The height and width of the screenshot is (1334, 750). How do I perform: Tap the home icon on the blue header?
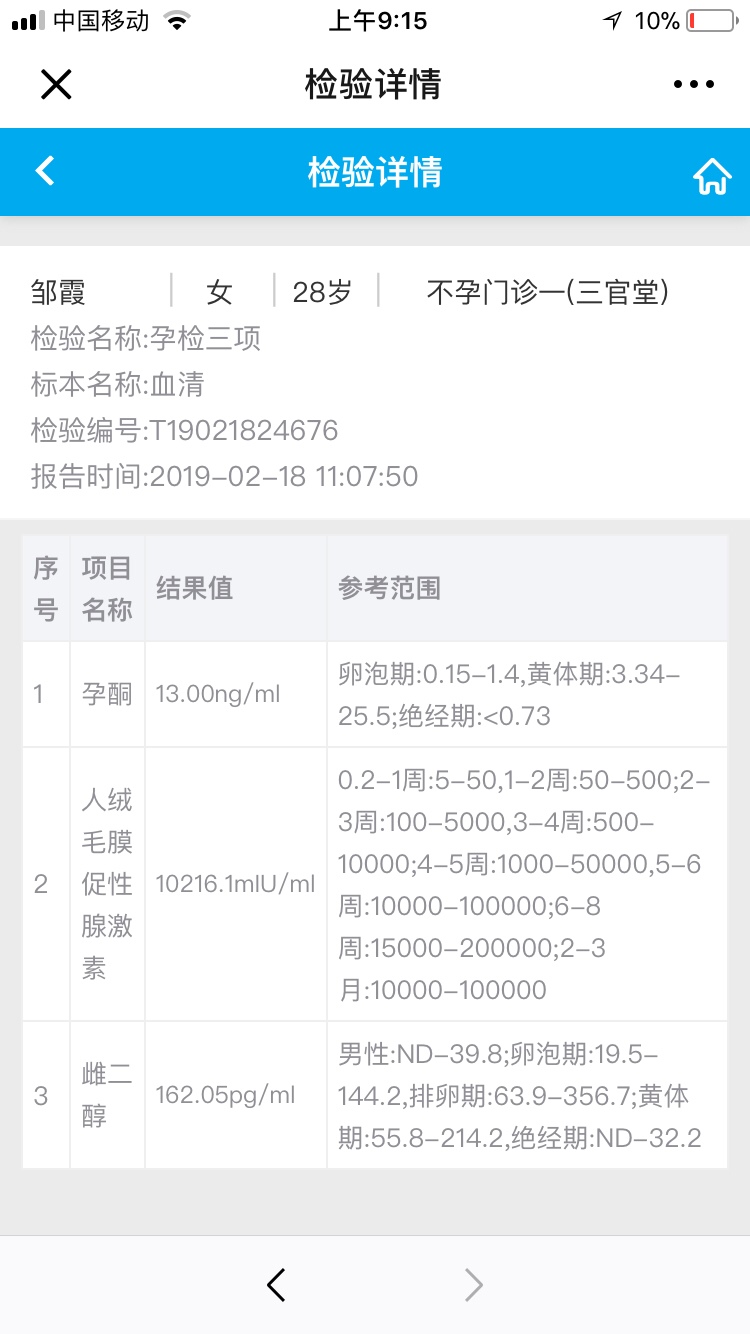[712, 172]
